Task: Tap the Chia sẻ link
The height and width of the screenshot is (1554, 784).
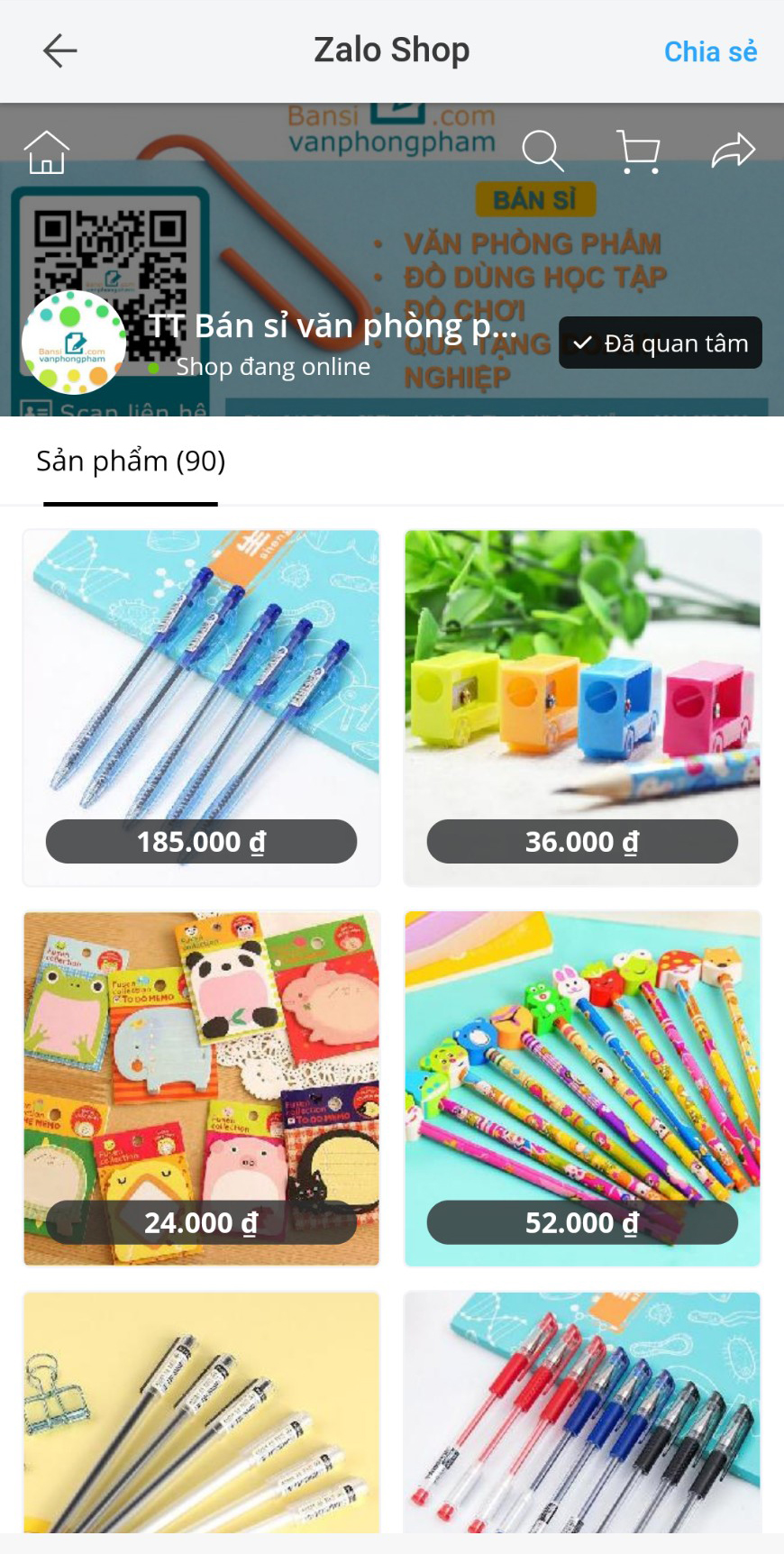Action: pos(710,52)
